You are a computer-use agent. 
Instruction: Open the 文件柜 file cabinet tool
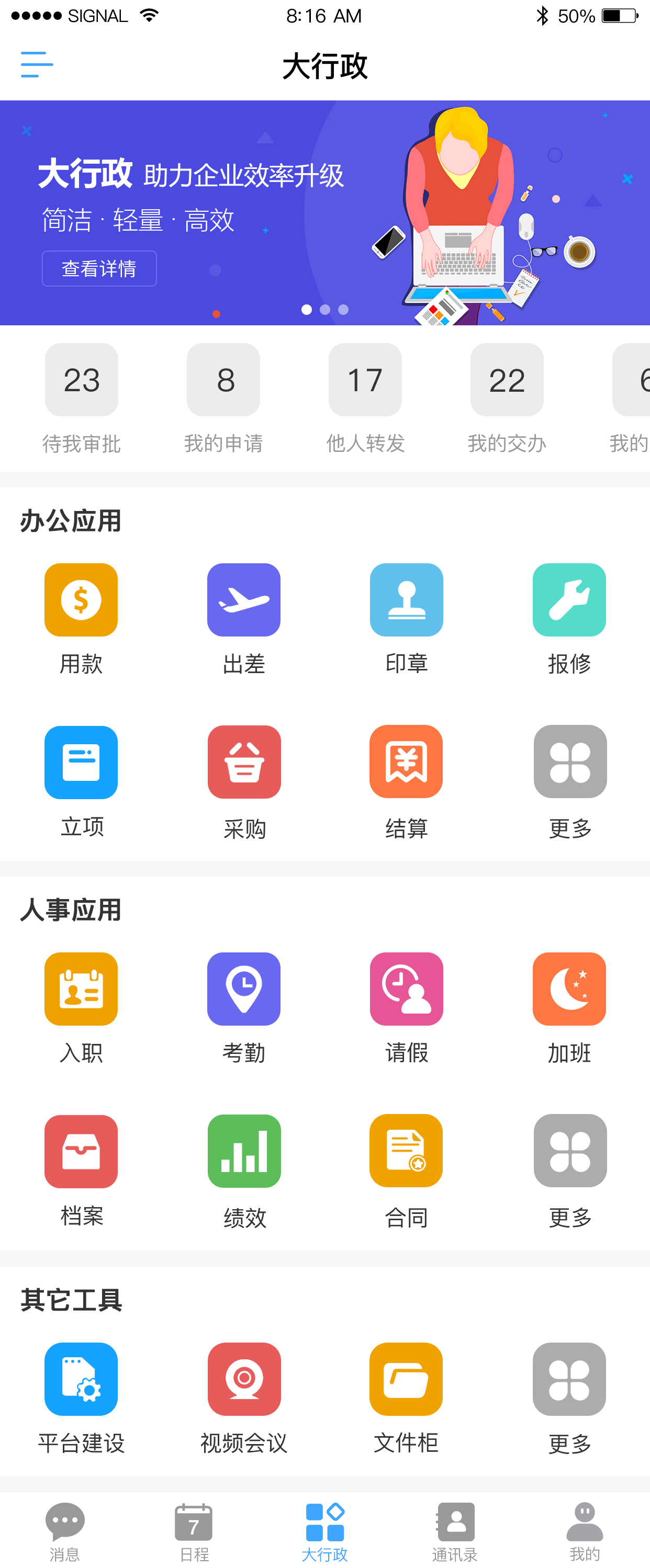pos(406,1380)
